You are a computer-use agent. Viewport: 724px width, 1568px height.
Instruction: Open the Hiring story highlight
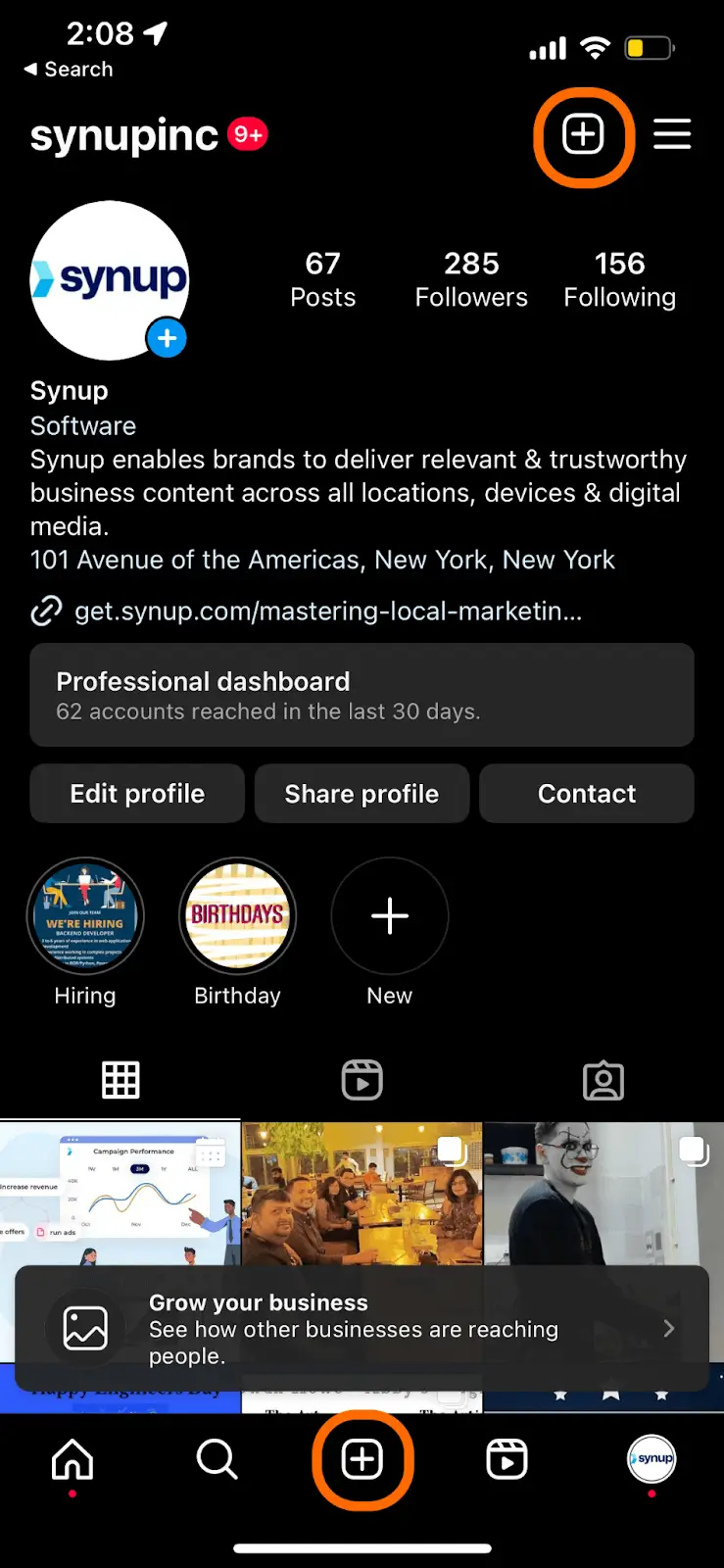[85, 917]
